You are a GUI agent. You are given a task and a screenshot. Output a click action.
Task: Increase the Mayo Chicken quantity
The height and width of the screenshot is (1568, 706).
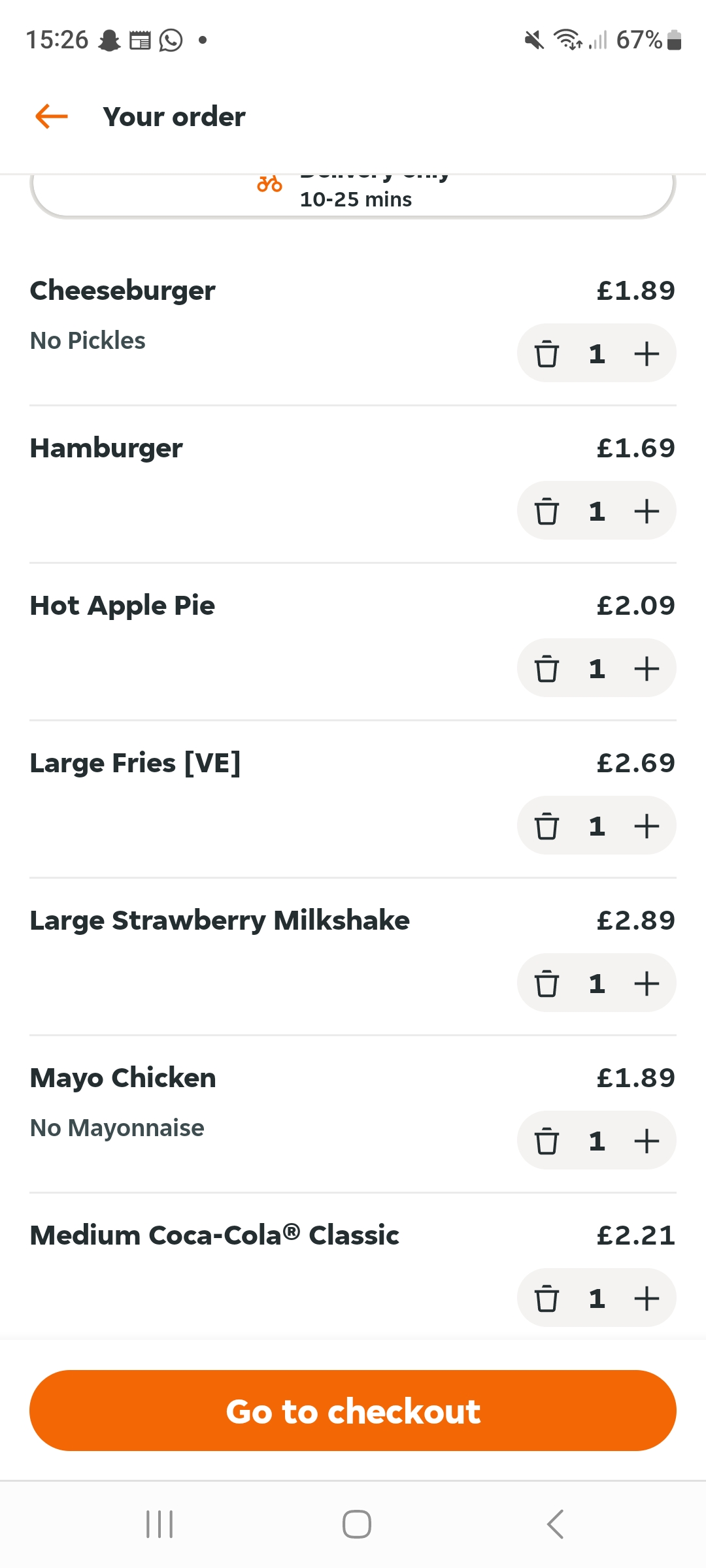click(647, 1141)
